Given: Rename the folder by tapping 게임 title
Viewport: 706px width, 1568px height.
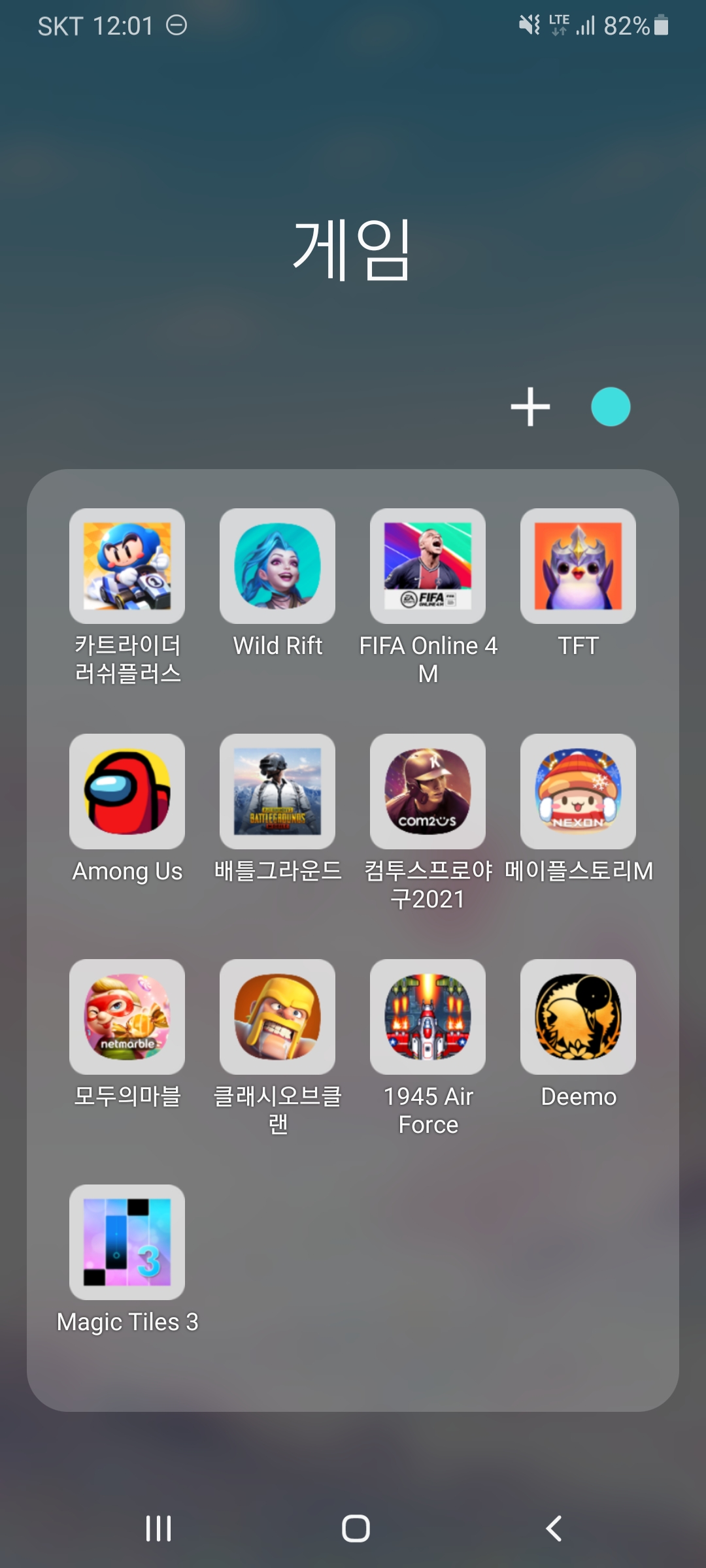Looking at the screenshot, I should click(x=352, y=250).
